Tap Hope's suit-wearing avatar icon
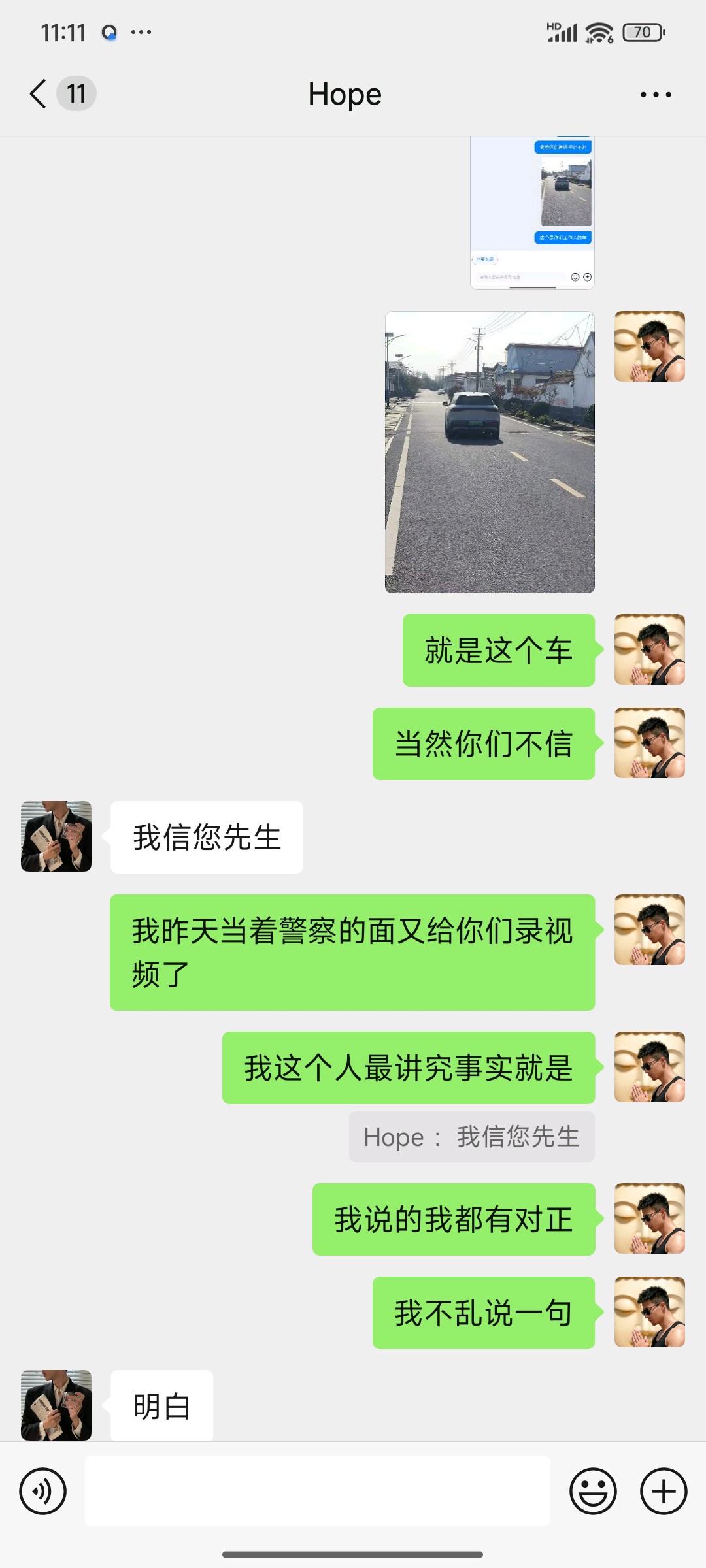The height and width of the screenshot is (1568, 706). point(56,837)
